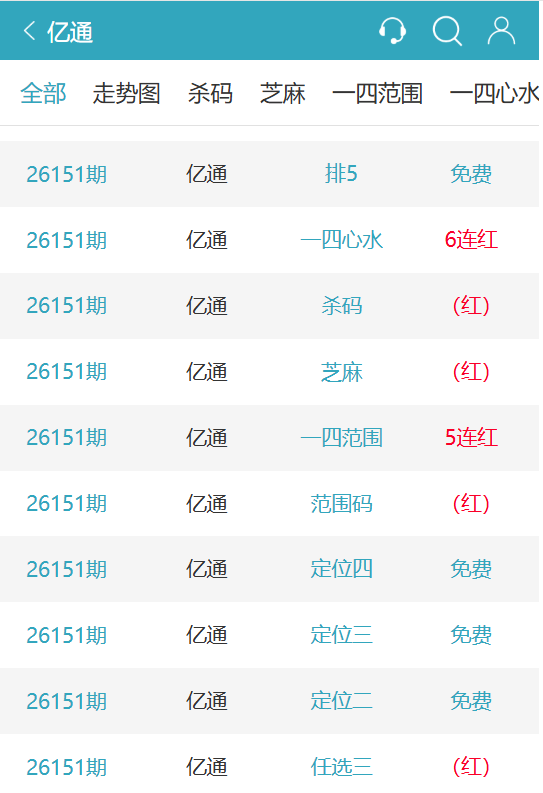This screenshot has width=543, height=793.
Task: Go back using the header arrow
Action: pos(29,31)
